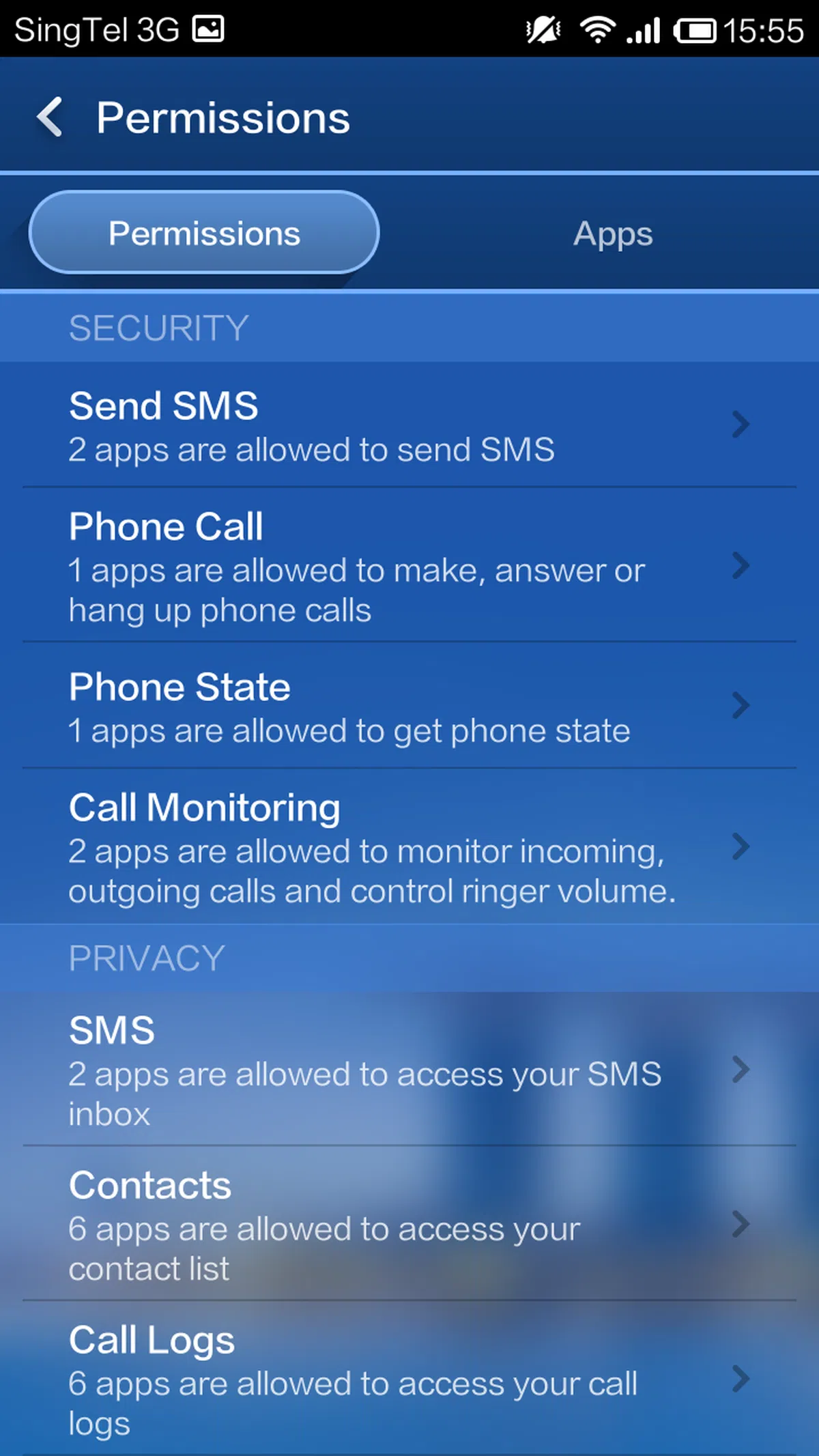Go back from the Permissions screen

pos(51,117)
